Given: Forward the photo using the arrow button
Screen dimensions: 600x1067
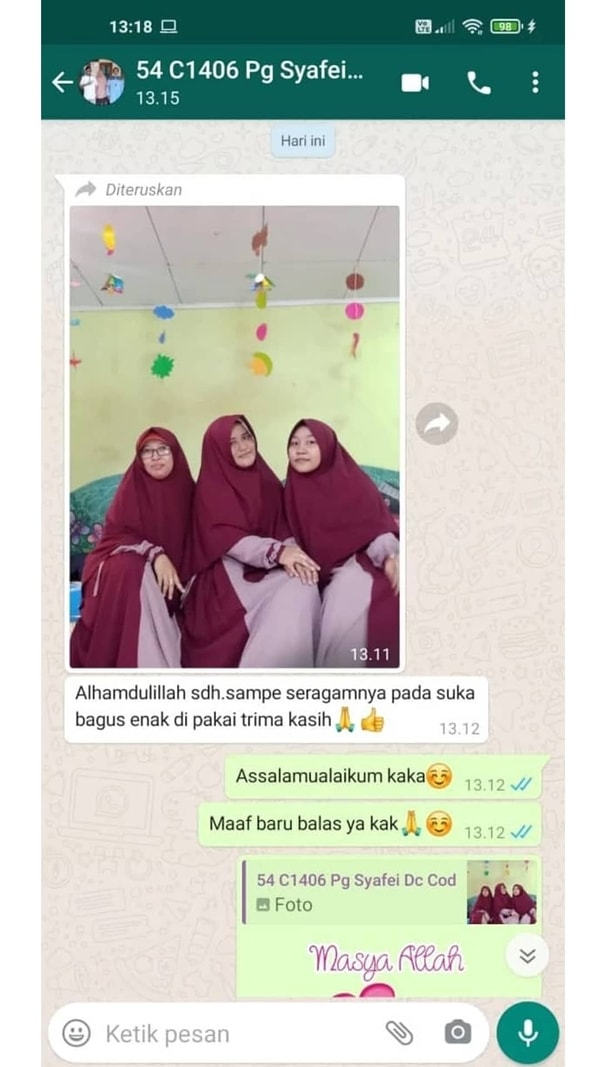Looking at the screenshot, I should tap(436, 424).
